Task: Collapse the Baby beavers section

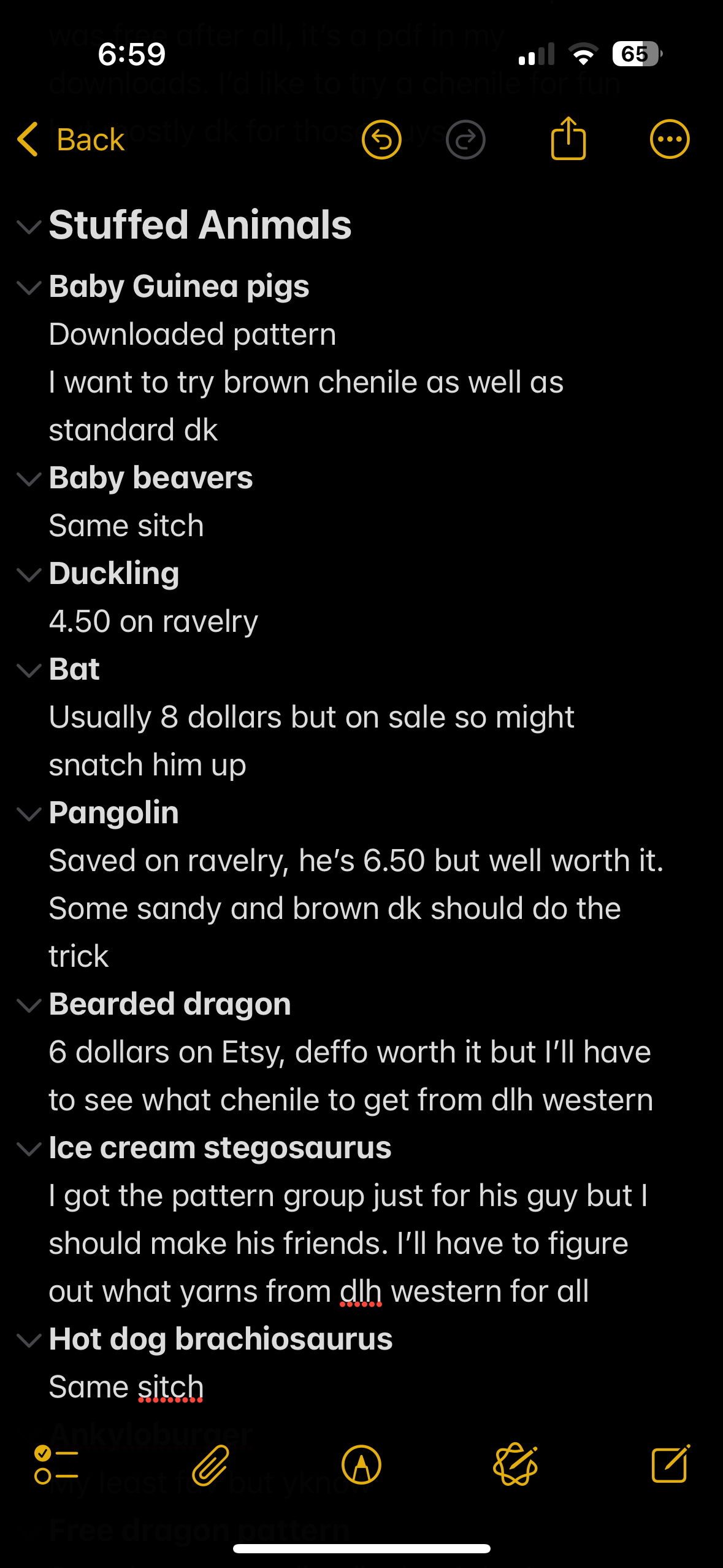Action: pyautogui.click(x=29, y=479)
